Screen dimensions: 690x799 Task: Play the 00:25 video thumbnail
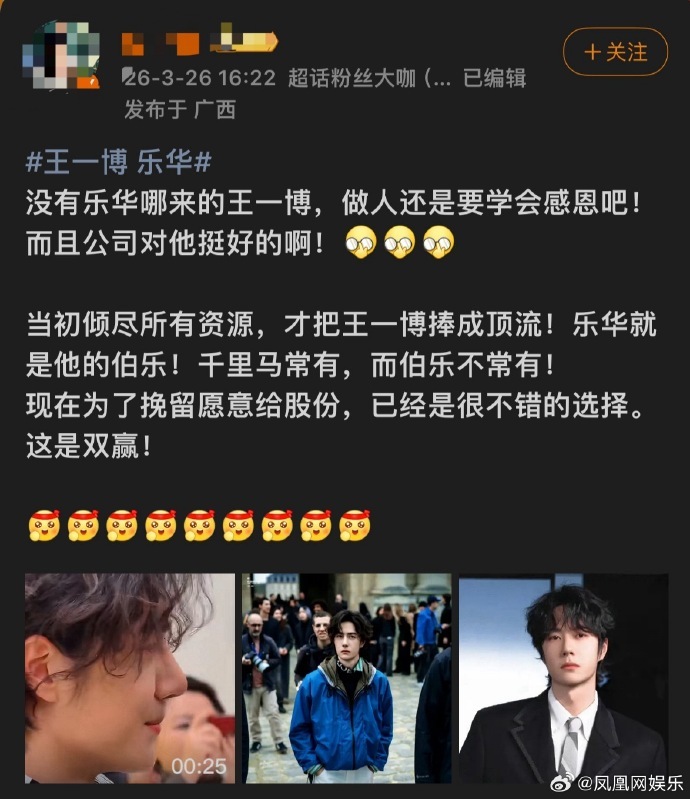(x=130, y=677)
